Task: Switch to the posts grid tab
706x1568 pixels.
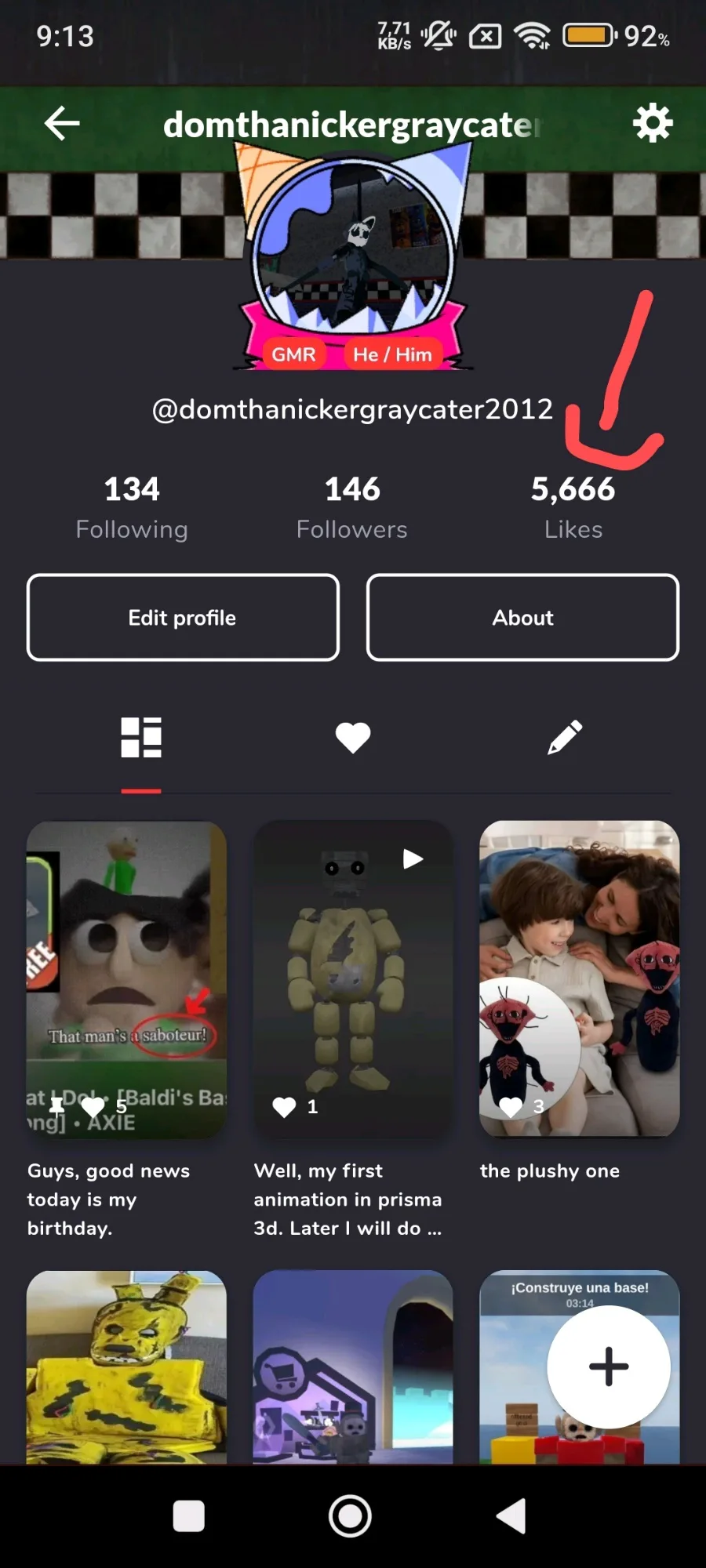Action: point(141,738)
